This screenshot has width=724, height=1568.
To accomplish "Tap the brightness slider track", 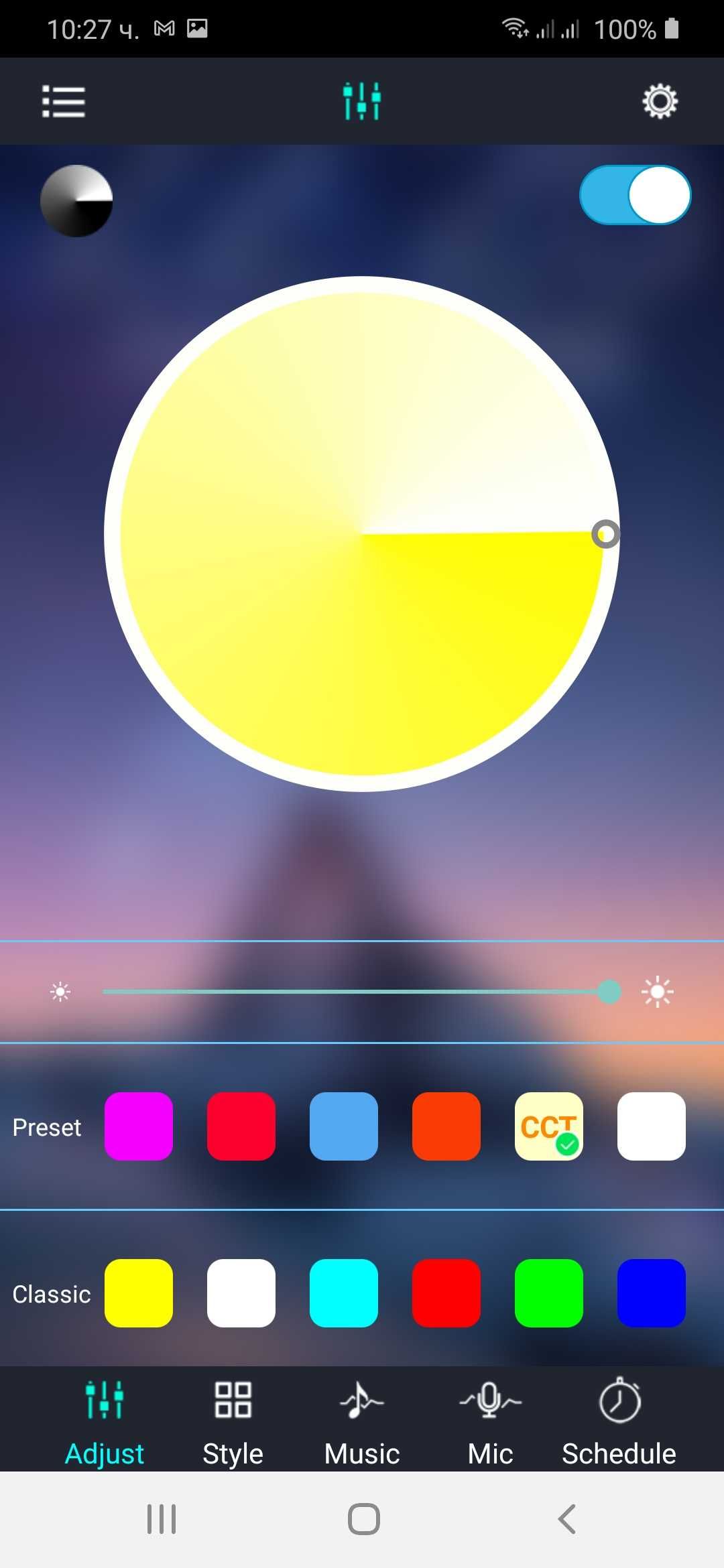I will tap(349, 992).
